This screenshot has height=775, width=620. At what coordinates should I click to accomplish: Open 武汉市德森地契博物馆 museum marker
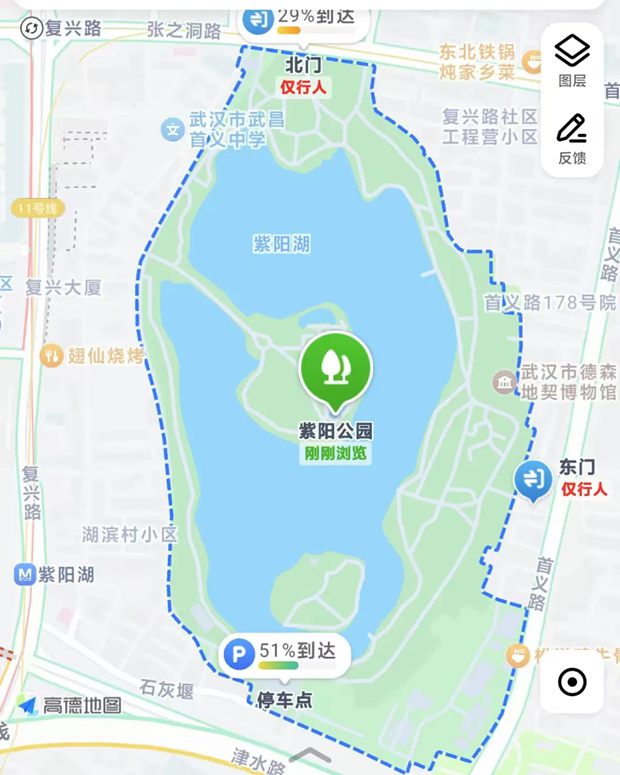coord(505,381)
